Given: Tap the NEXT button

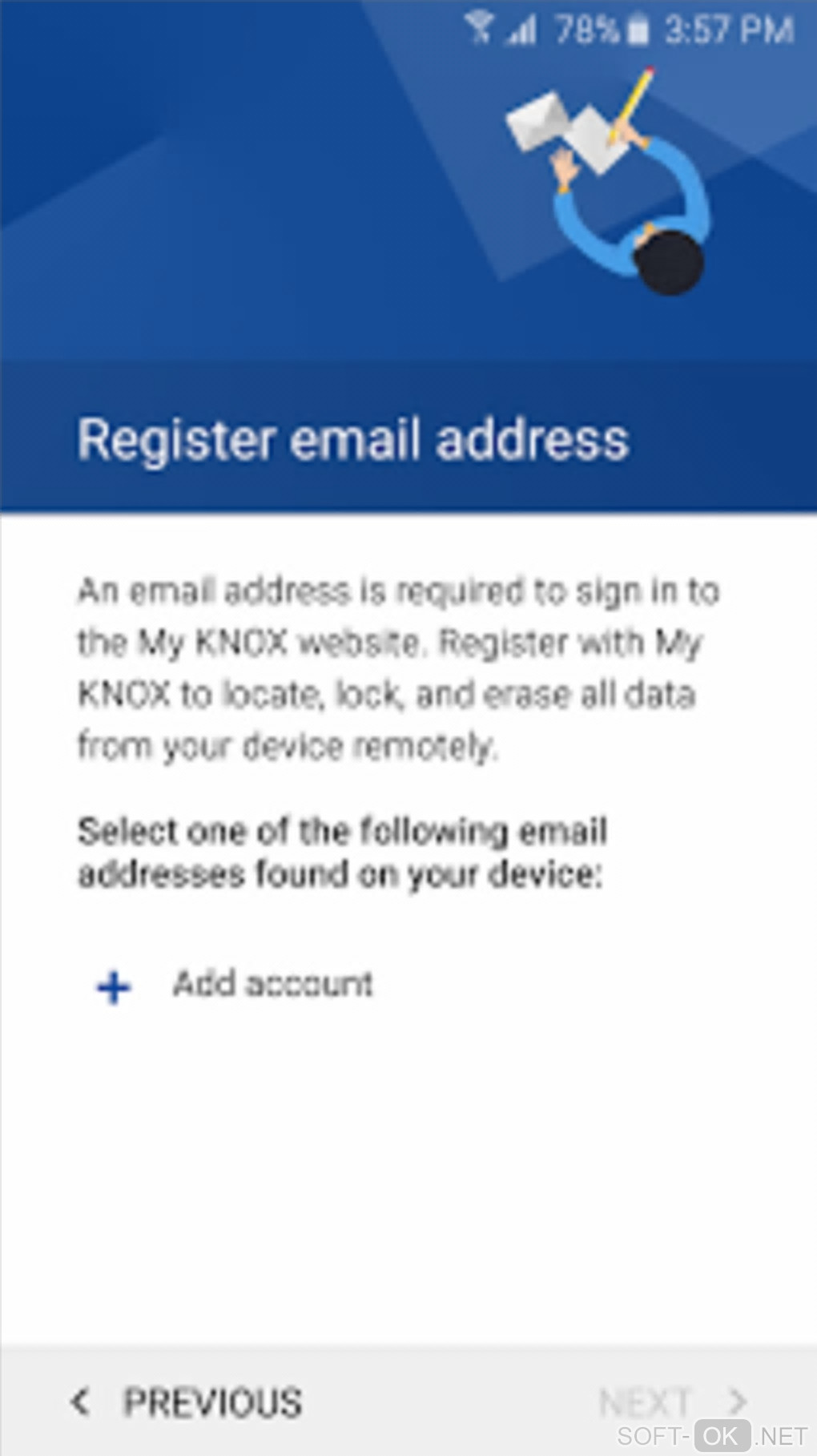Looking at the screenshot, I should [x=671, y=1402].
